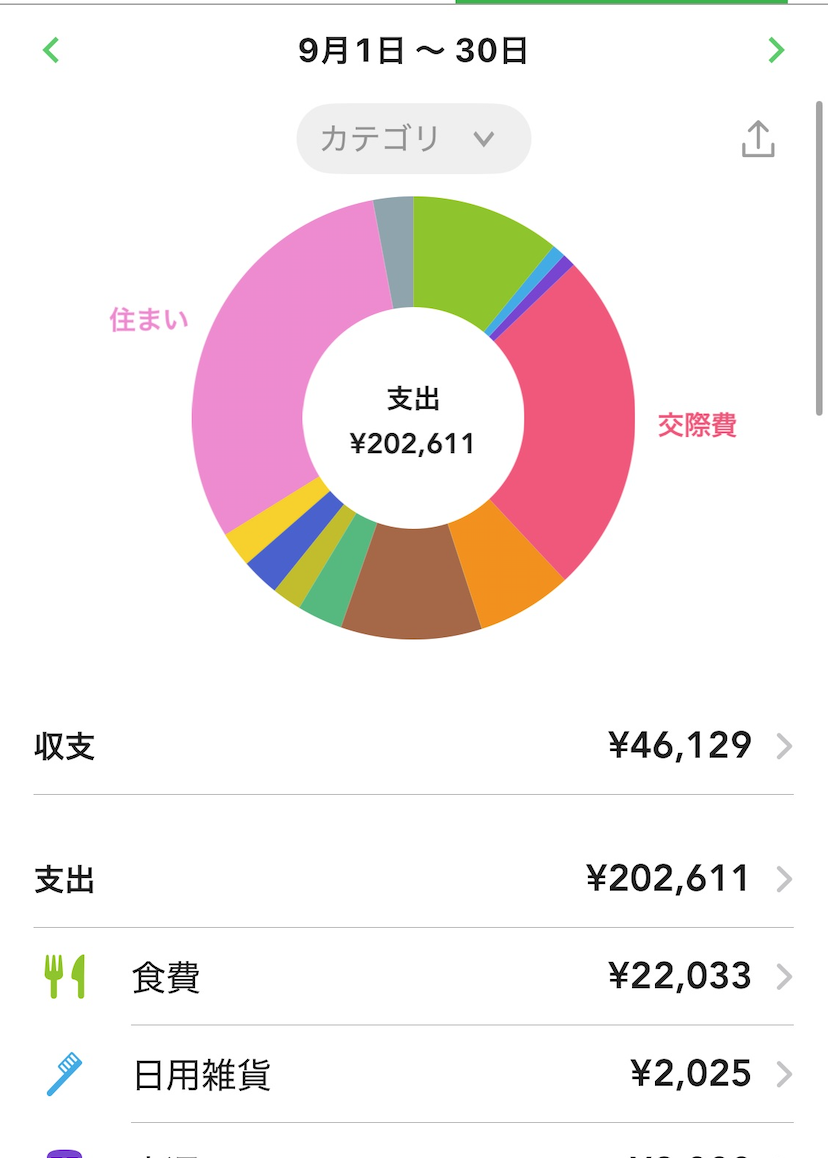Open the 支出 total row

tap(413, 880)
